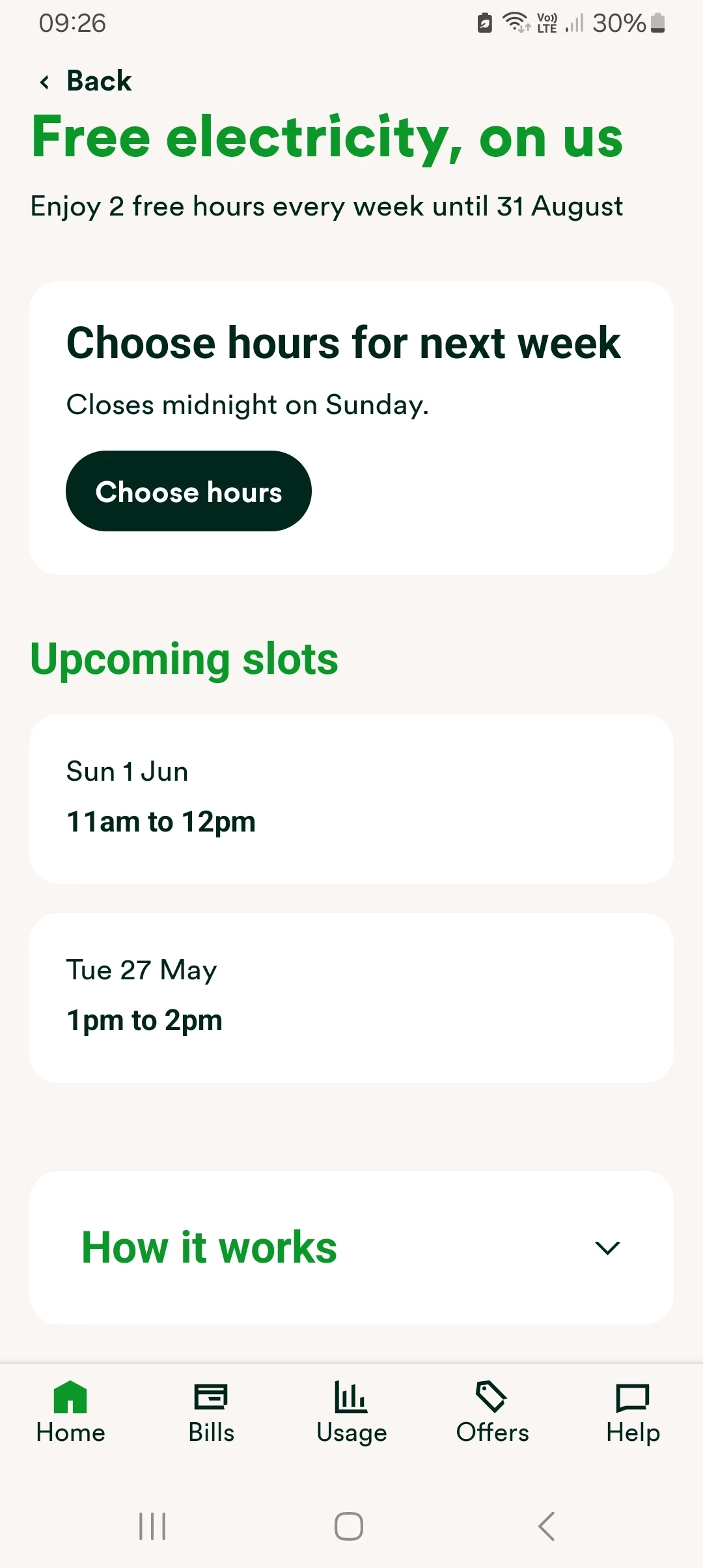The width and height of the screenshot is (703, 1568).
Task: Go back using the Back link
Action: 86,81
